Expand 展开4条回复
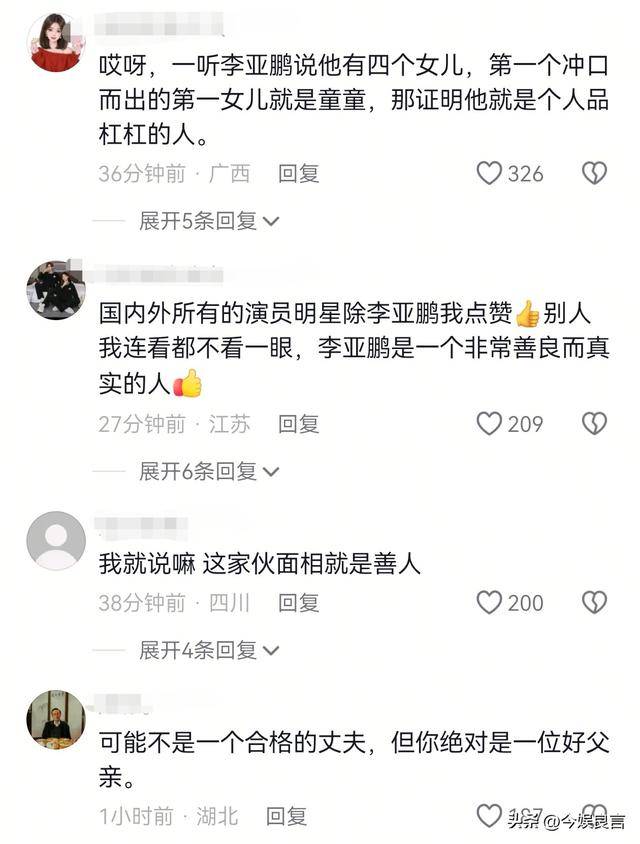The height and width of the screenshot is (844, 640). pos(208,650)
